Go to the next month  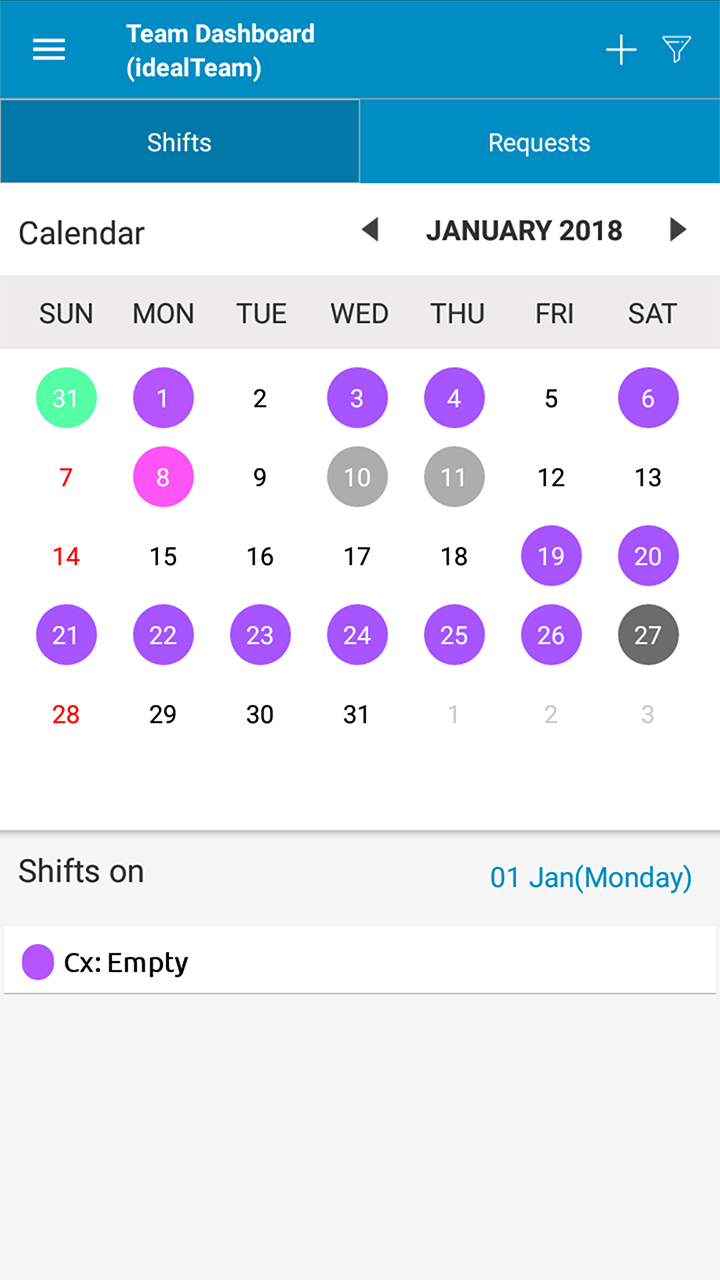pyautogui.click(x=678, y=230)
